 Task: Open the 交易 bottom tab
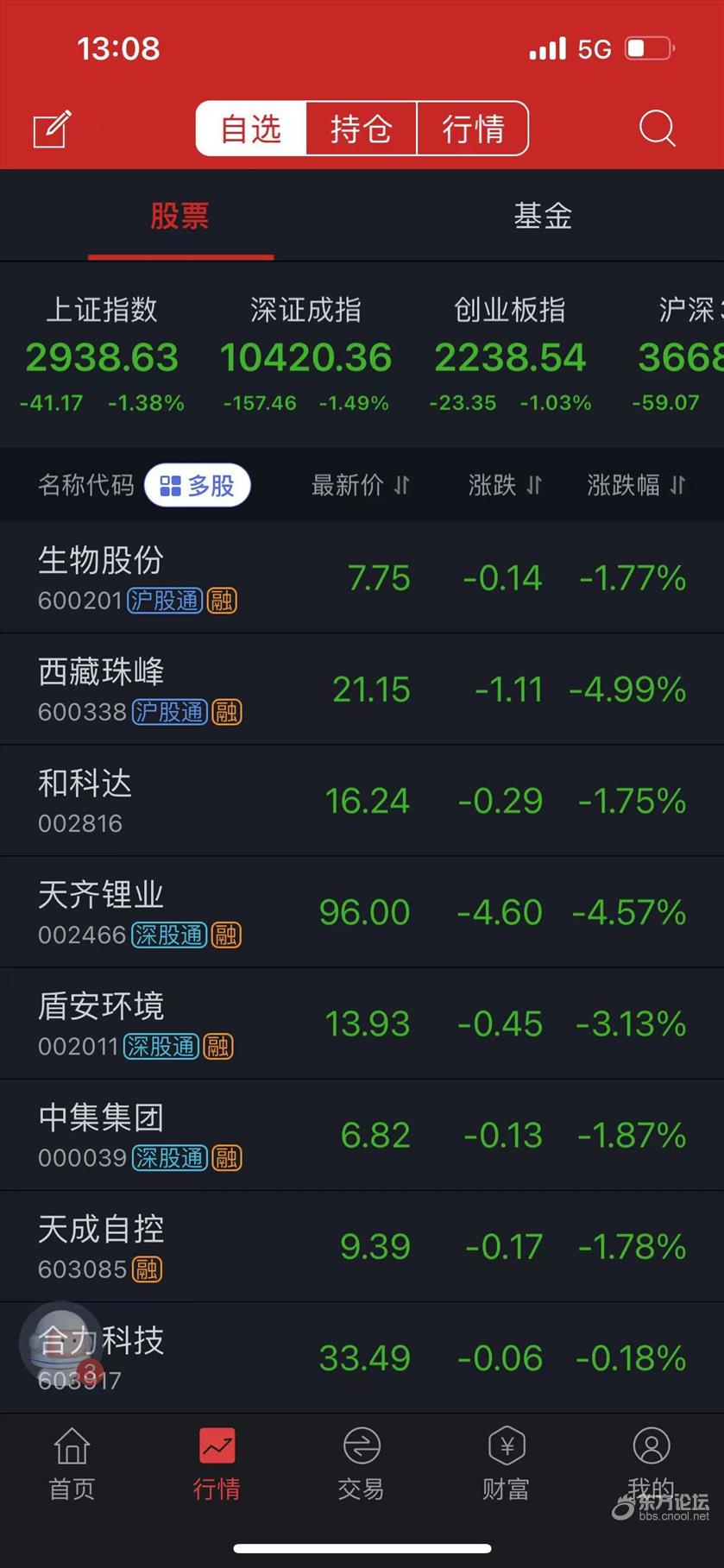click(x=361, y=1464)
